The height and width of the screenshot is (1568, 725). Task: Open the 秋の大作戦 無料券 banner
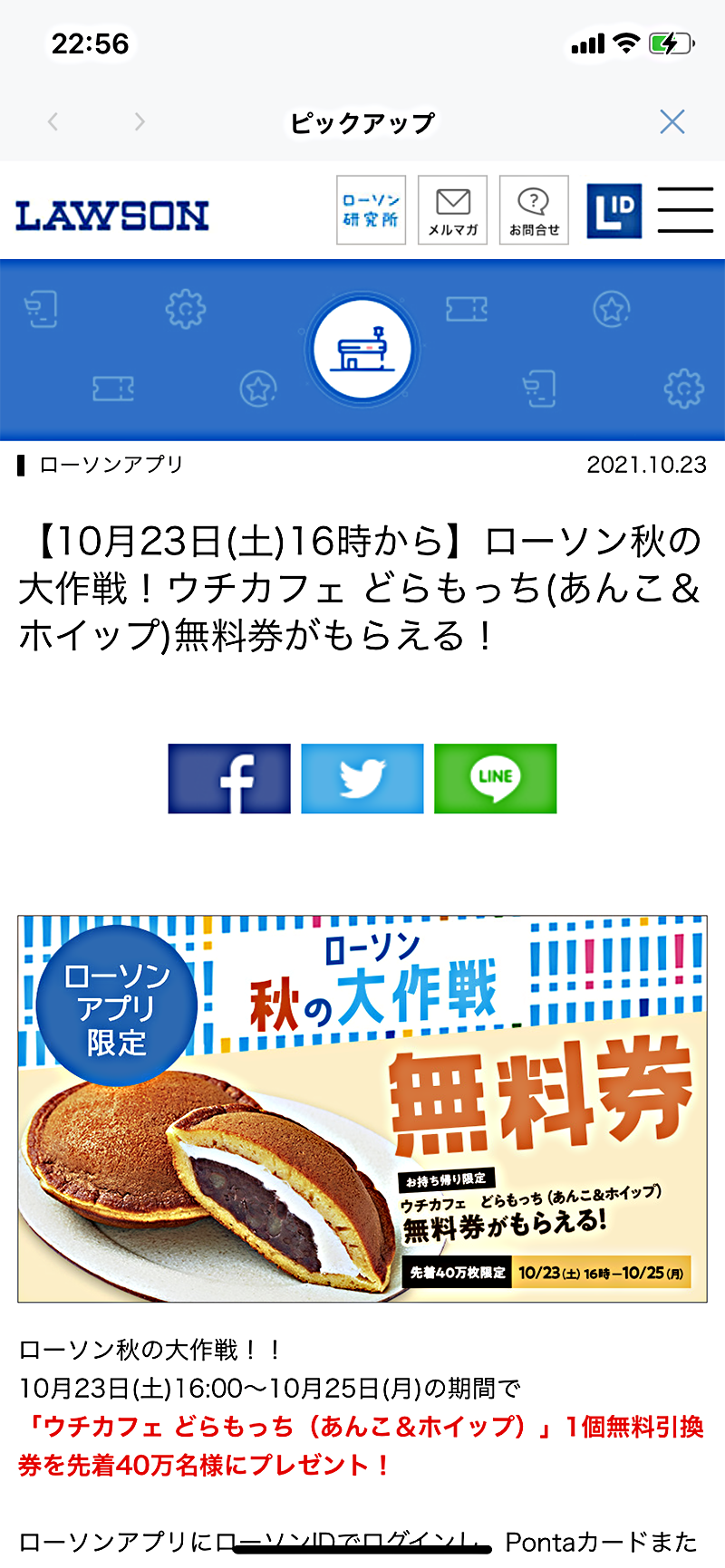tap(362, 1109)
